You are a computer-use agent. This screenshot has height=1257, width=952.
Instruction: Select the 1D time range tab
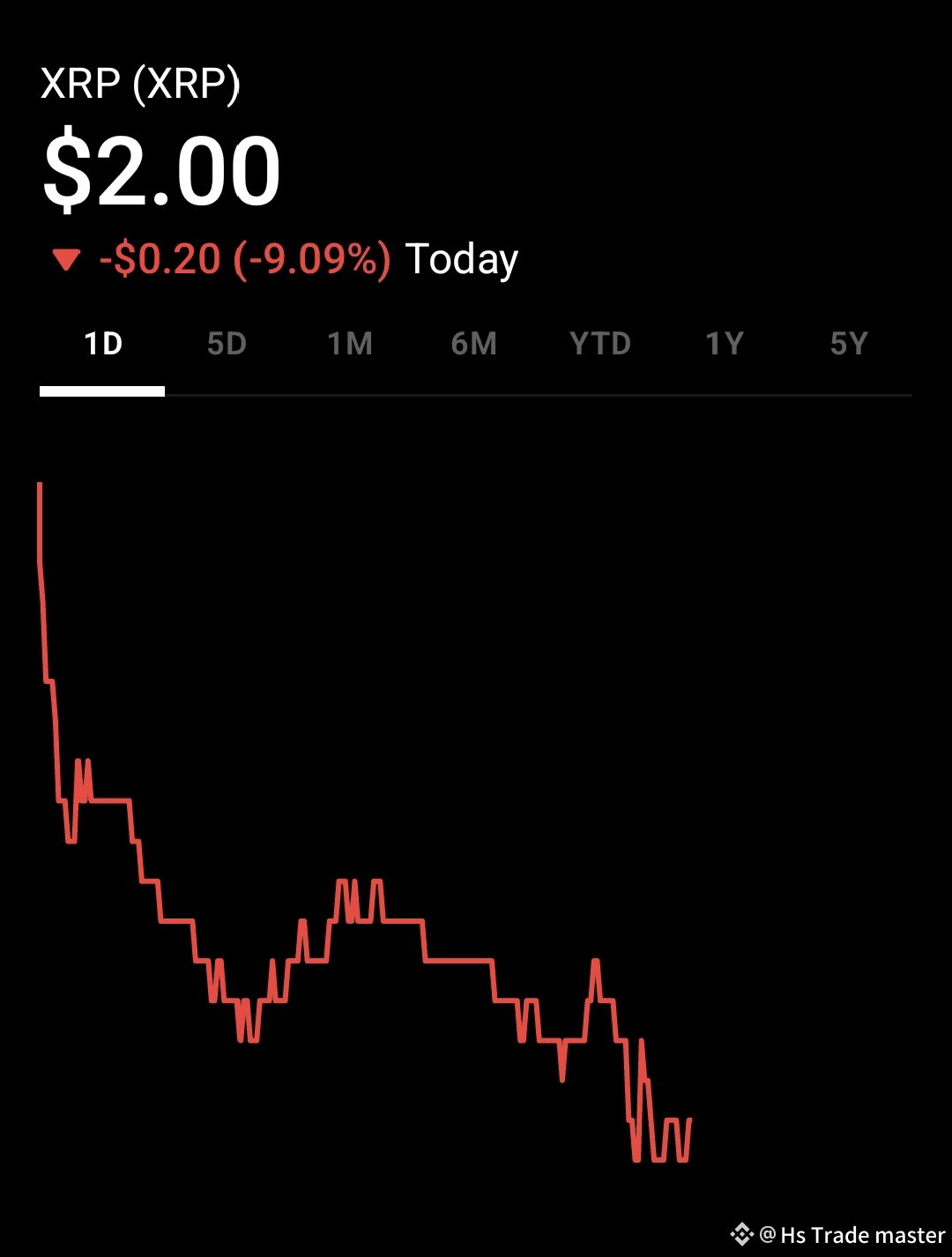pos(103,344)
